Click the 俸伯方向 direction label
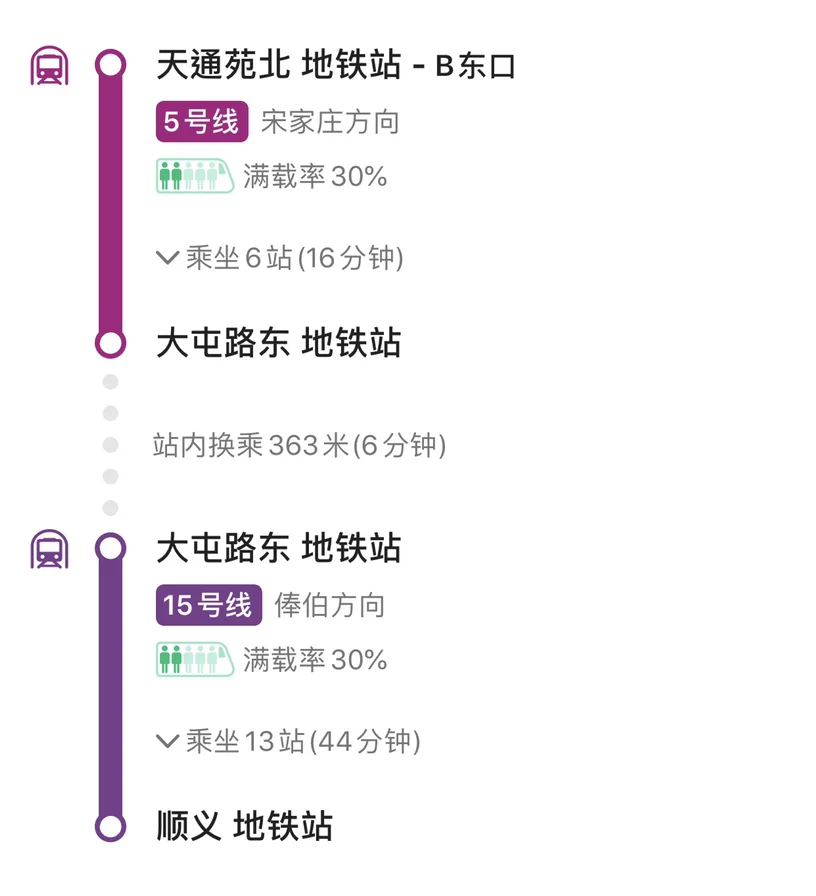 (329, 604)
